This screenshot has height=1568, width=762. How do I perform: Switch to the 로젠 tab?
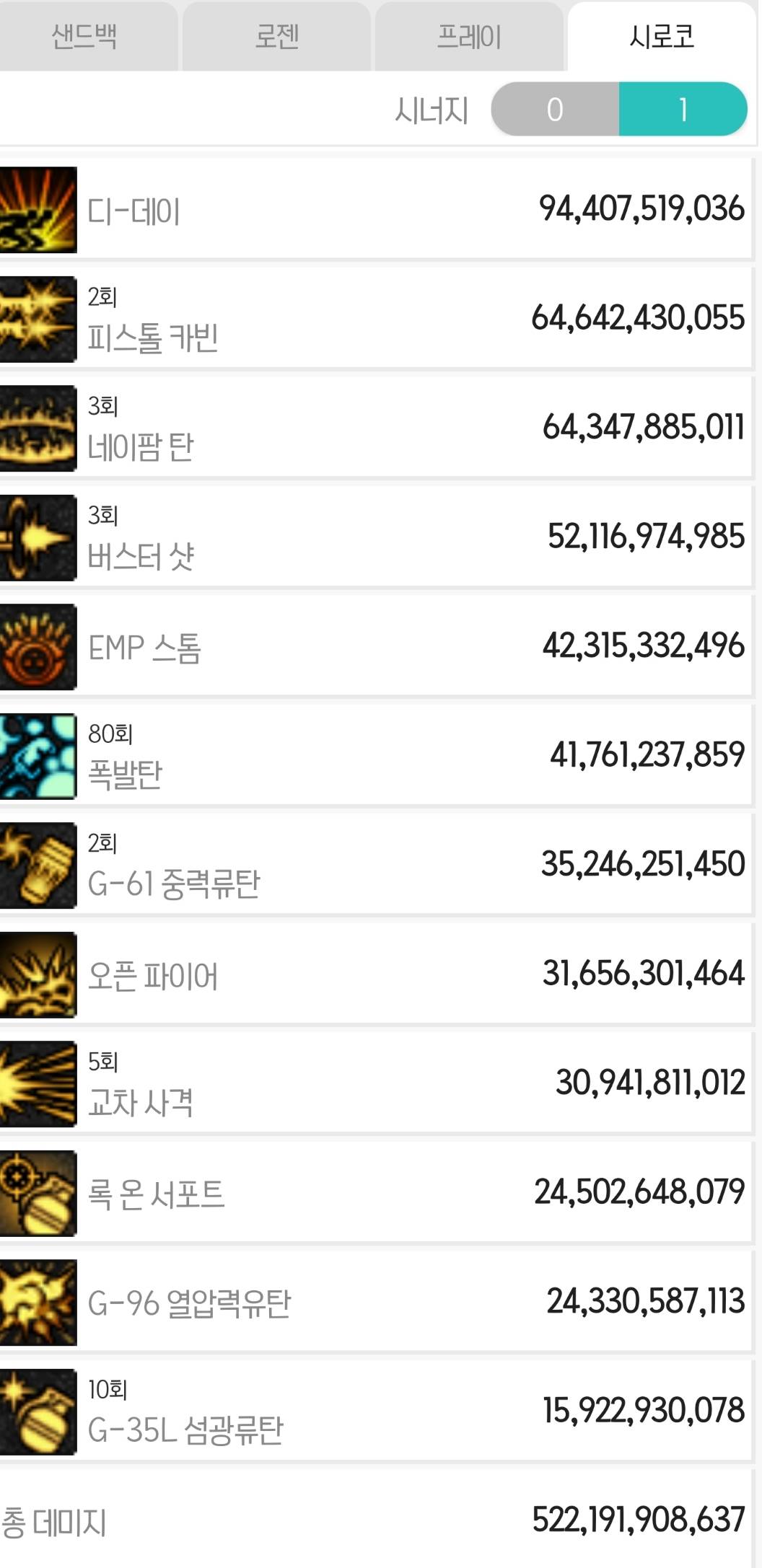[276, 36]
